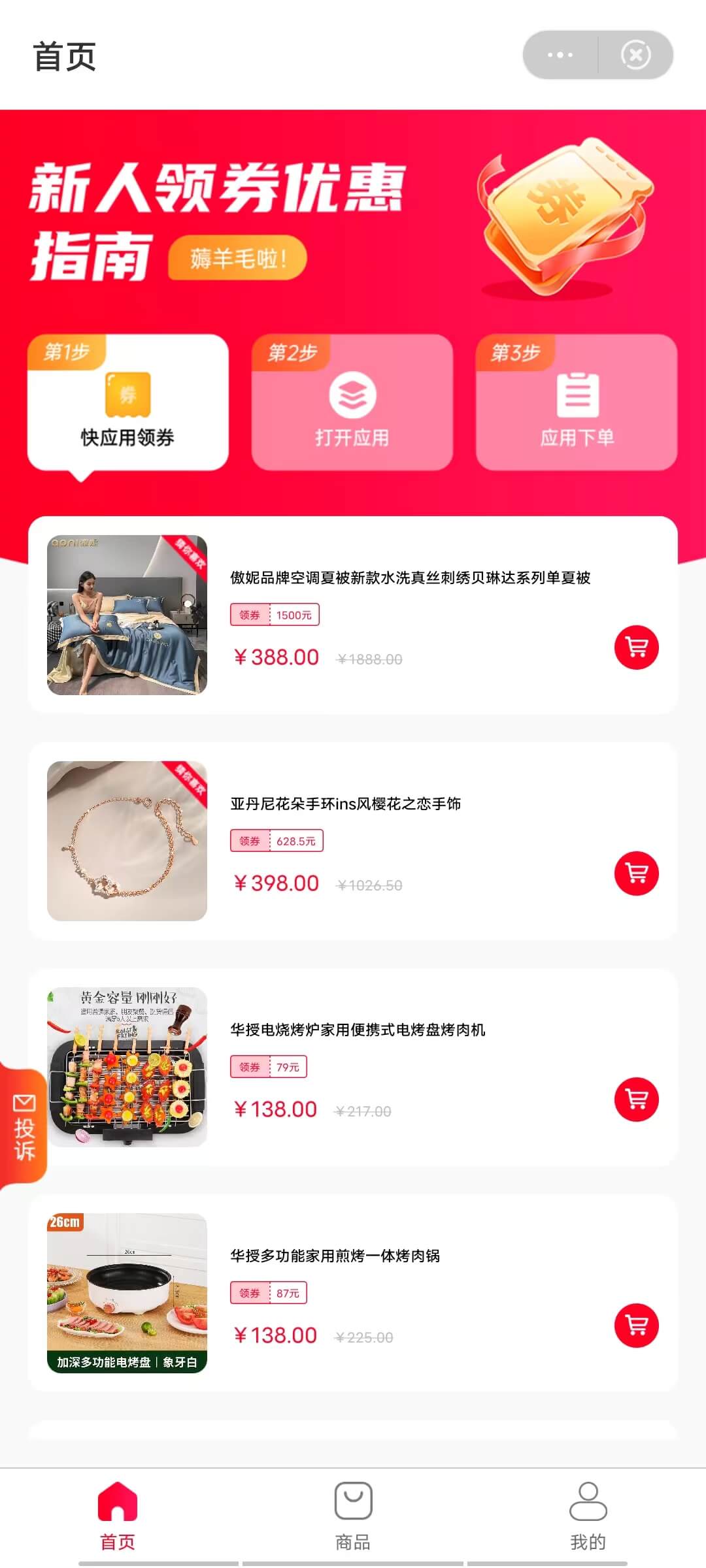This screenshot has height=1568, width=706.
Task: Select step 3 应用下单
Action: pyautogui.click(x=577, y=402)
